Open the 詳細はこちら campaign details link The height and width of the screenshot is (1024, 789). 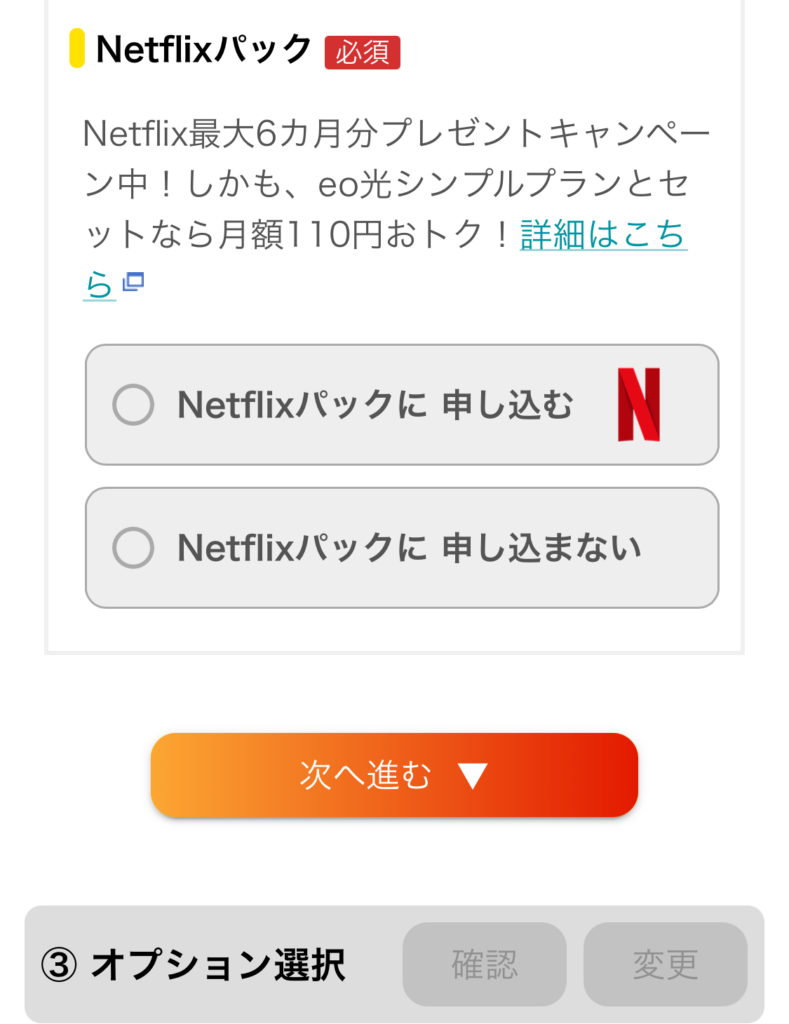(601, 236)
